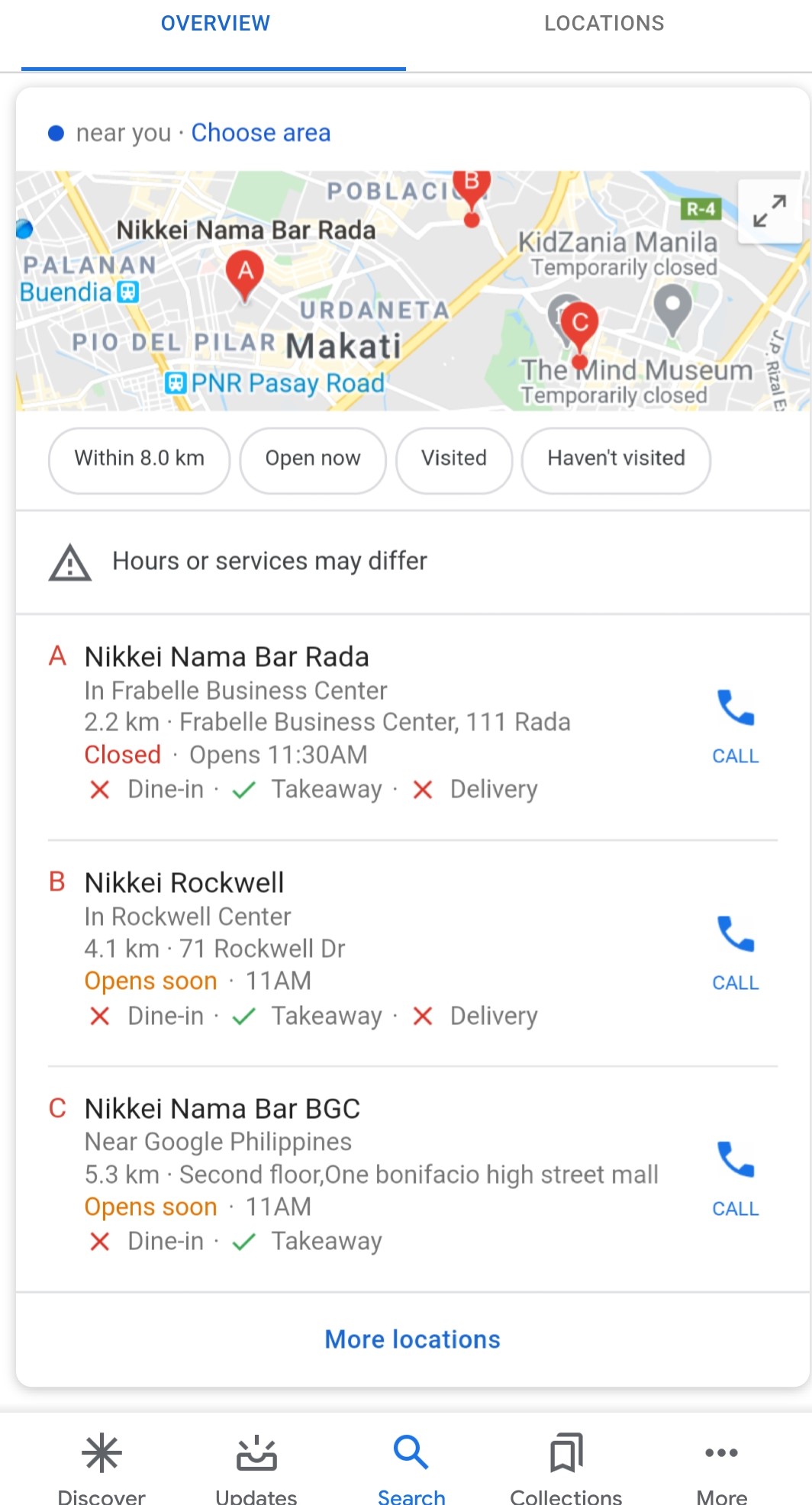
Task: Open the Collections tab
Action: pyautogui.click(x=565, y=1468)
